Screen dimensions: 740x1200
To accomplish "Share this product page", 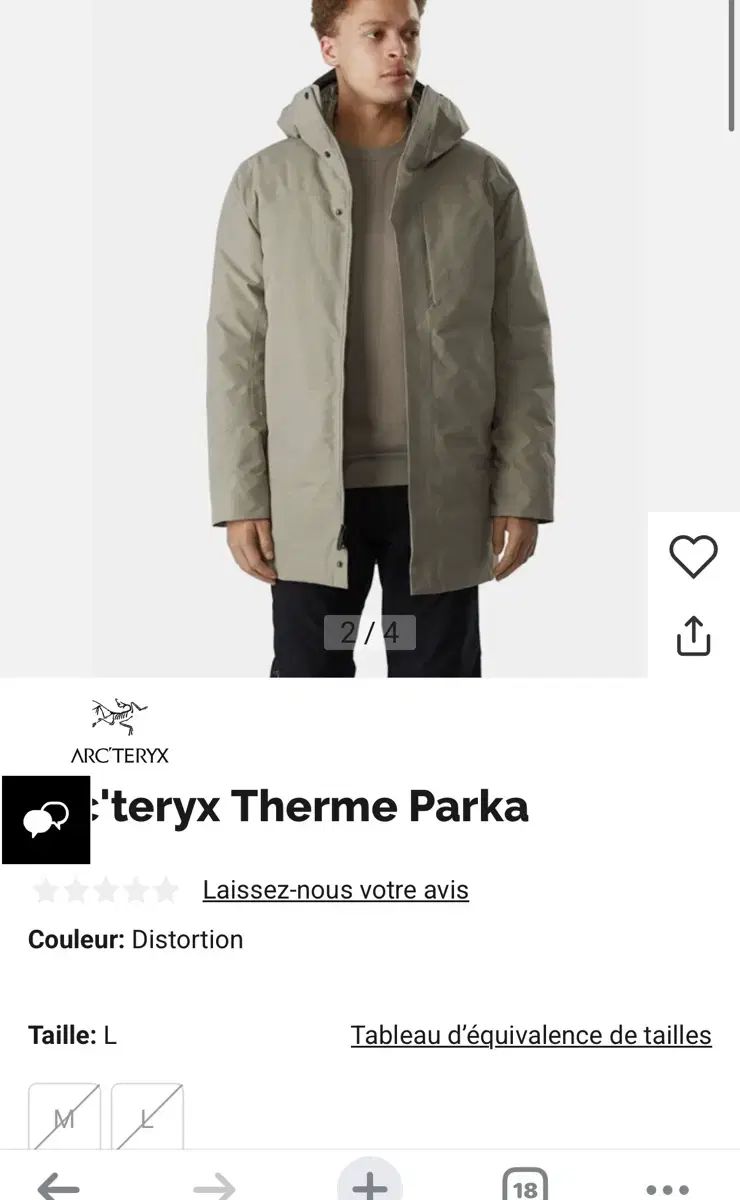I will [x=693, y=635].
